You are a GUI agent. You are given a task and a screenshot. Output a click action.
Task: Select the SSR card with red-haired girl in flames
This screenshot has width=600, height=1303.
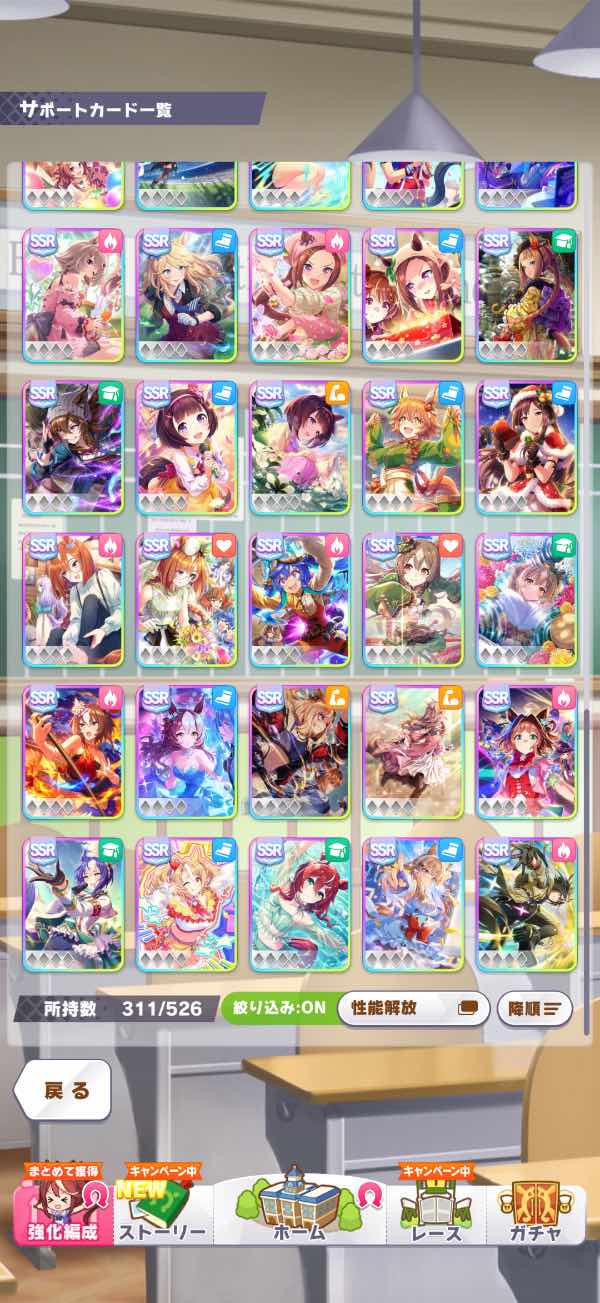(72, 750)
